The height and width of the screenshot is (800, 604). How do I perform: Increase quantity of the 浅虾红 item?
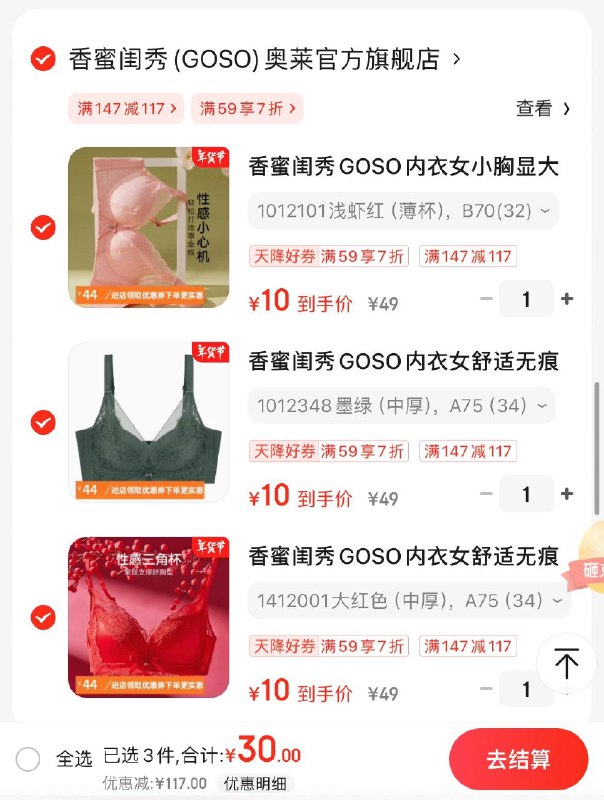click(x=567, y=299)
